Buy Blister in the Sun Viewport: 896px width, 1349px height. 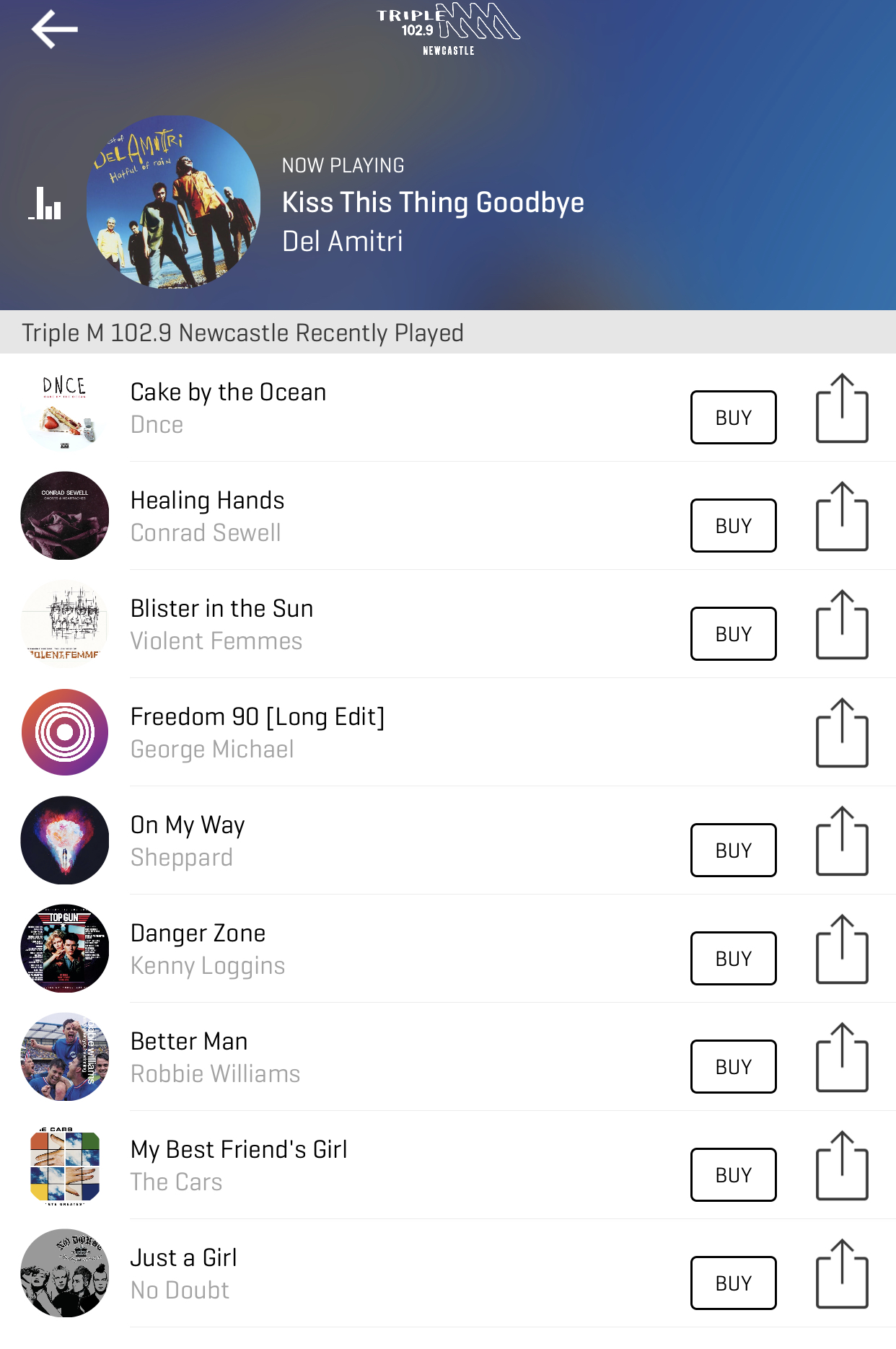tap(733, 634)
